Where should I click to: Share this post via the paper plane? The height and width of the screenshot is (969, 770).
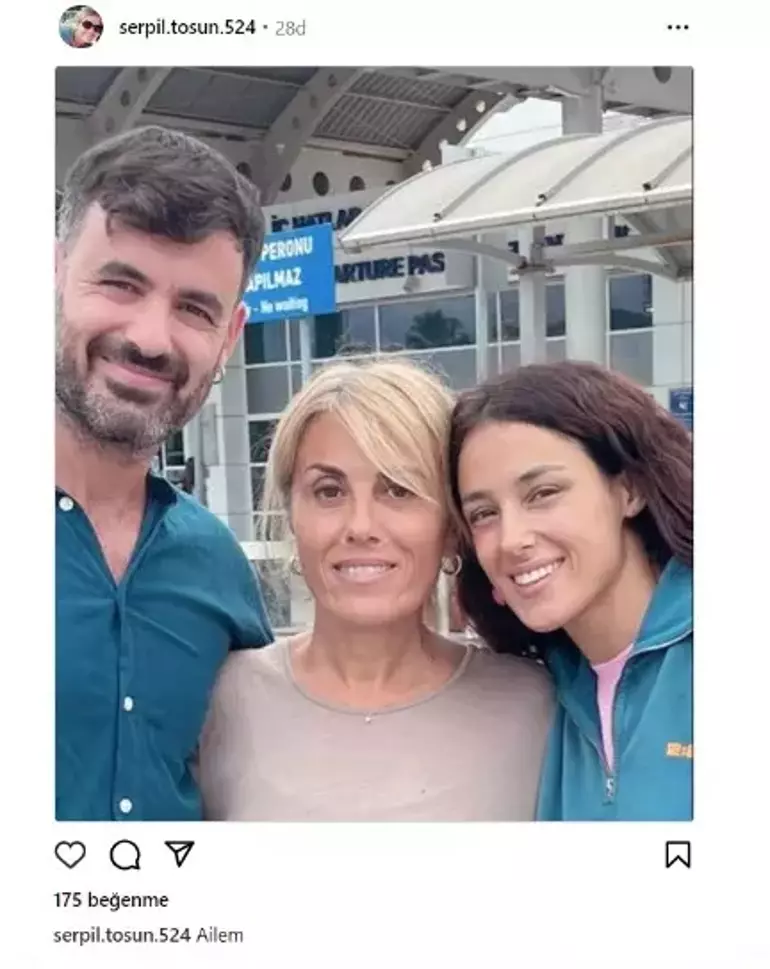coord(179,854)
